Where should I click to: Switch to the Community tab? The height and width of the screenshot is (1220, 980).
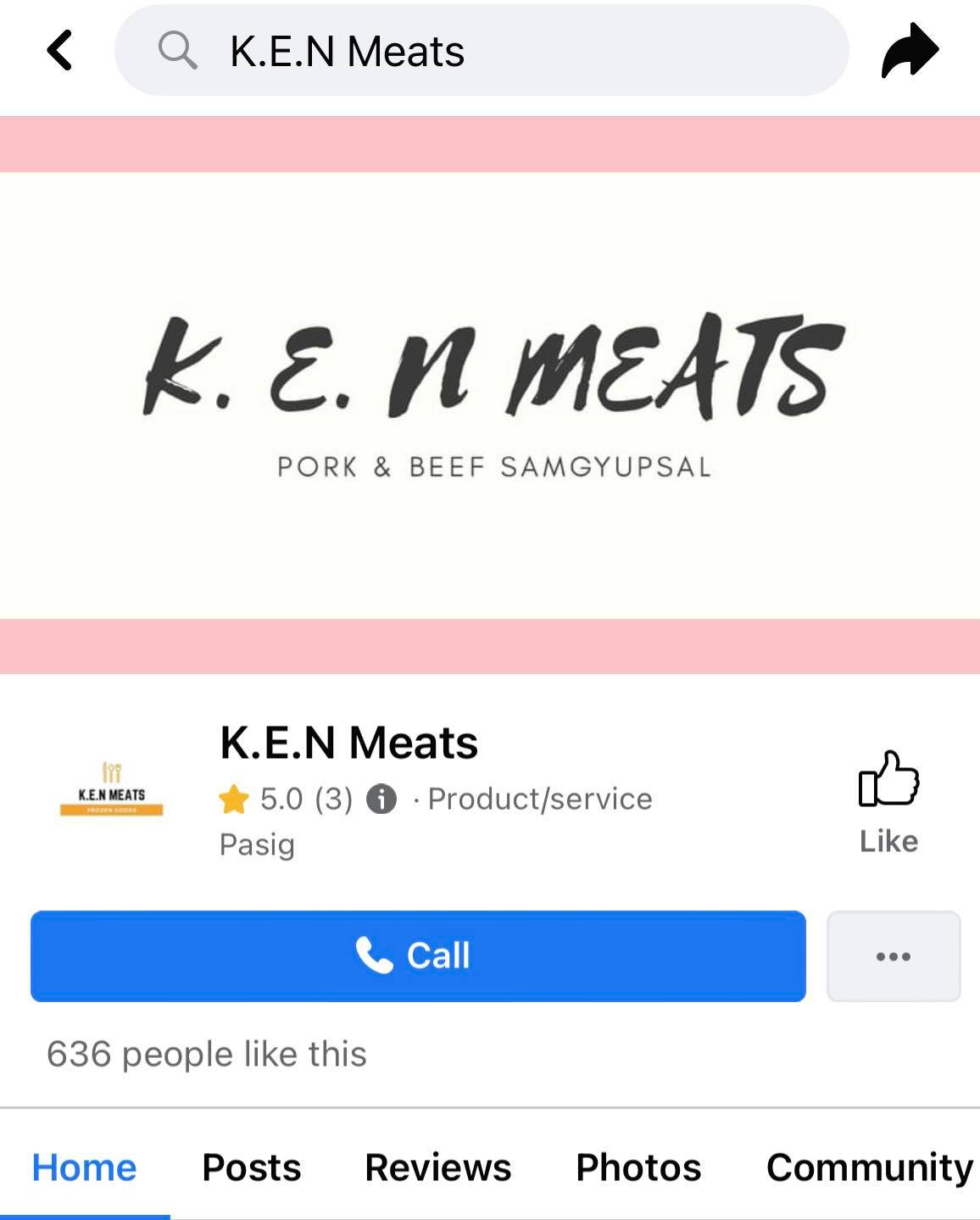(x=869, y=1167)
